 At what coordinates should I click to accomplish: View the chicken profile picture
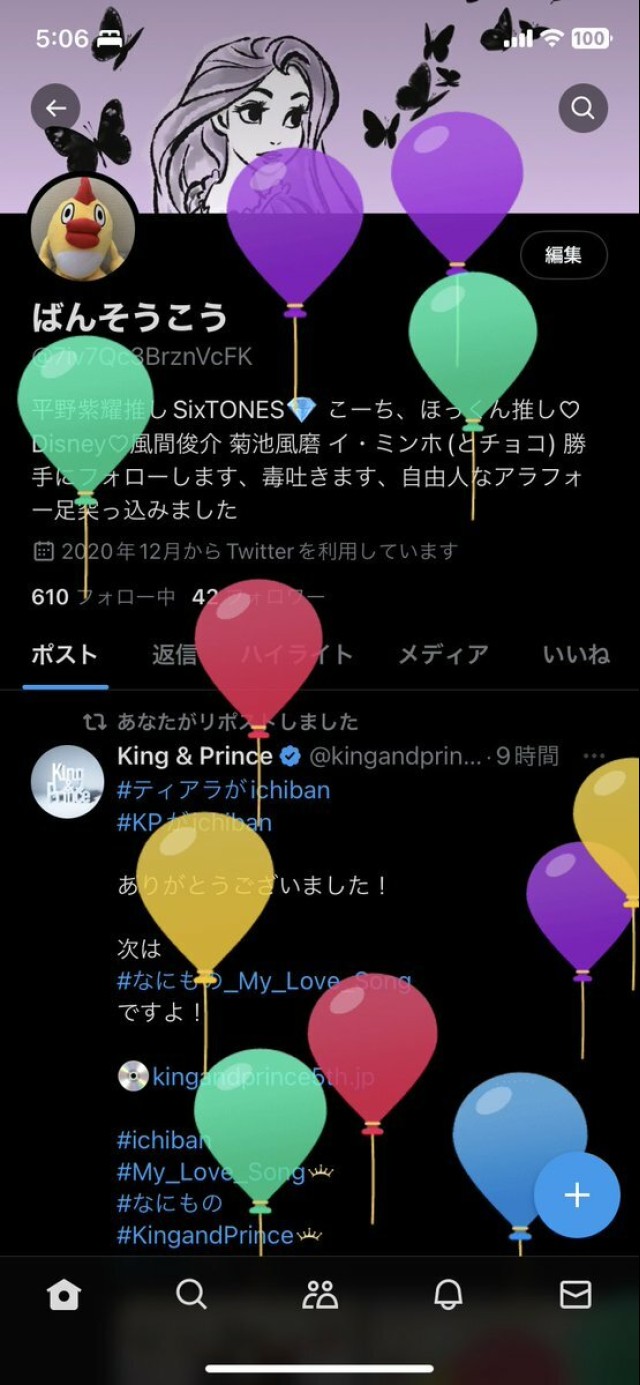coord(82,227)
